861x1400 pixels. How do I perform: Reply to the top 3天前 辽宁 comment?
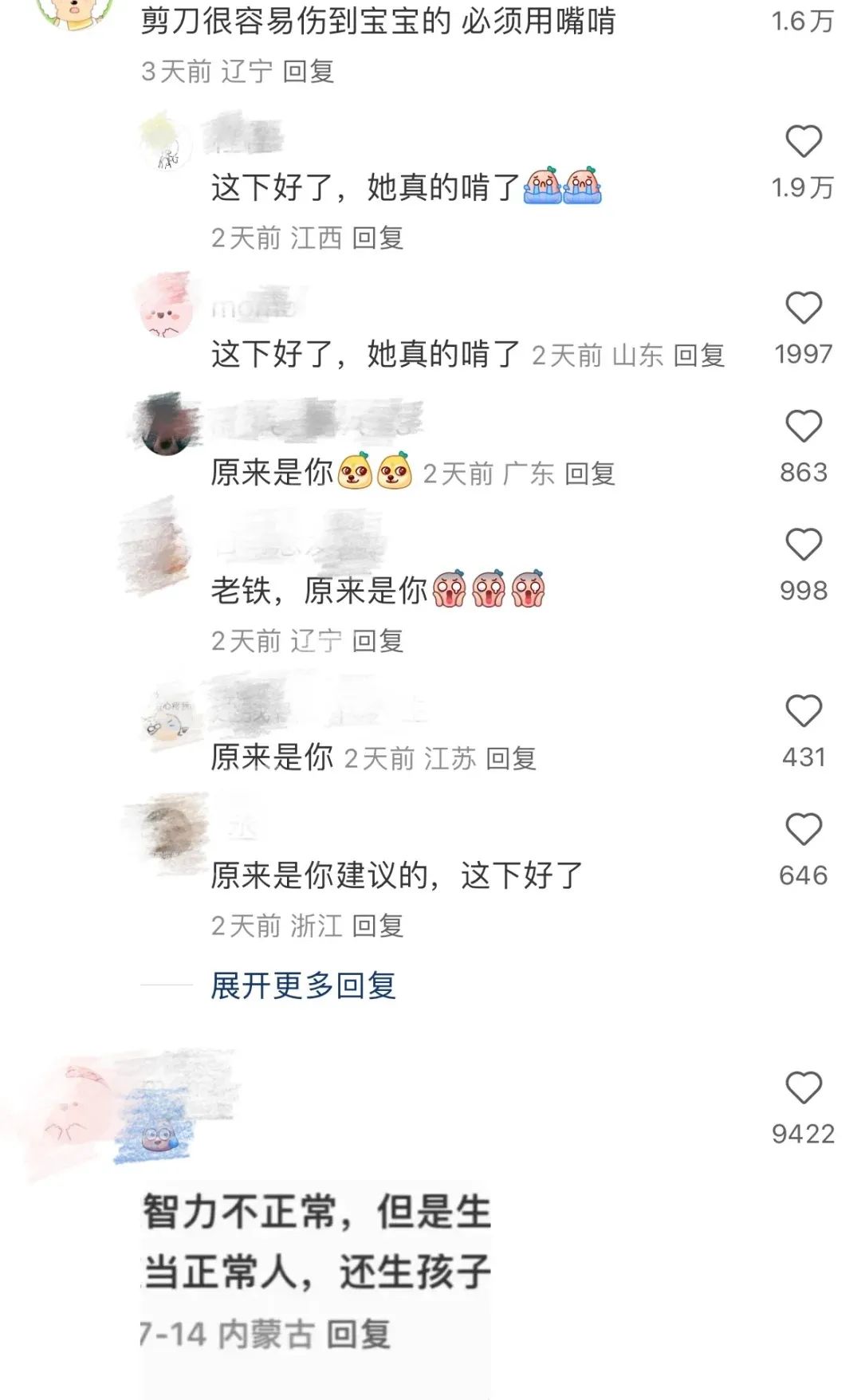click(308, 72)
